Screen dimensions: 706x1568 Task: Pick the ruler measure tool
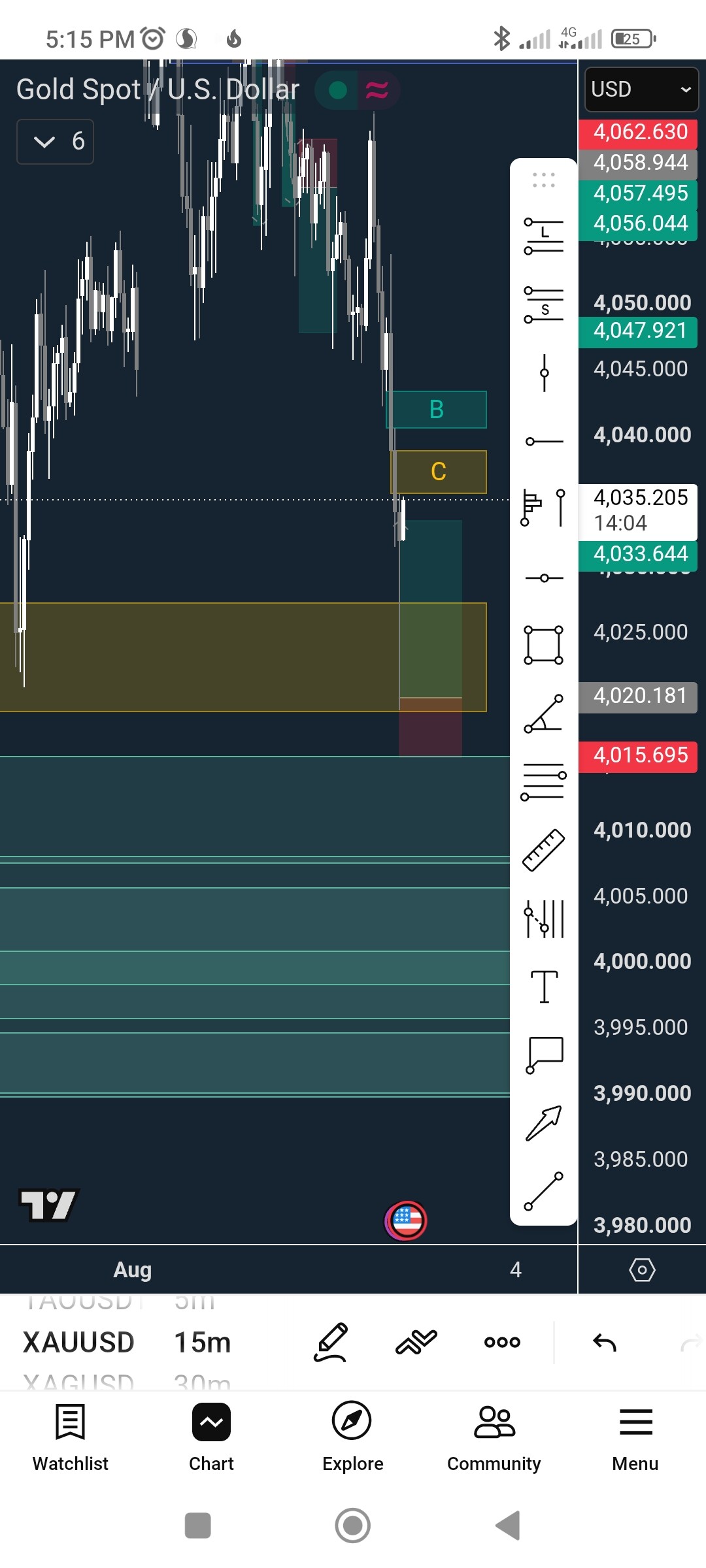544,850
